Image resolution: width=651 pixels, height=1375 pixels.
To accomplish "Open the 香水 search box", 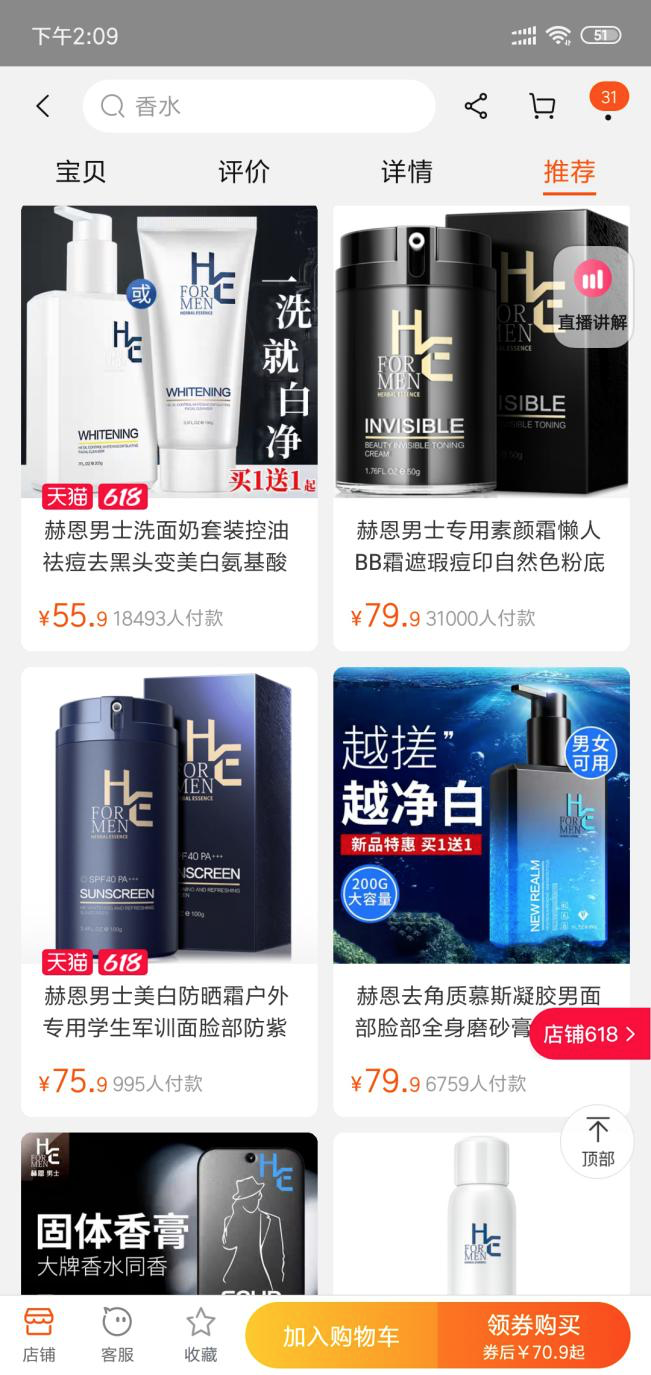I will tap(258, 106).
